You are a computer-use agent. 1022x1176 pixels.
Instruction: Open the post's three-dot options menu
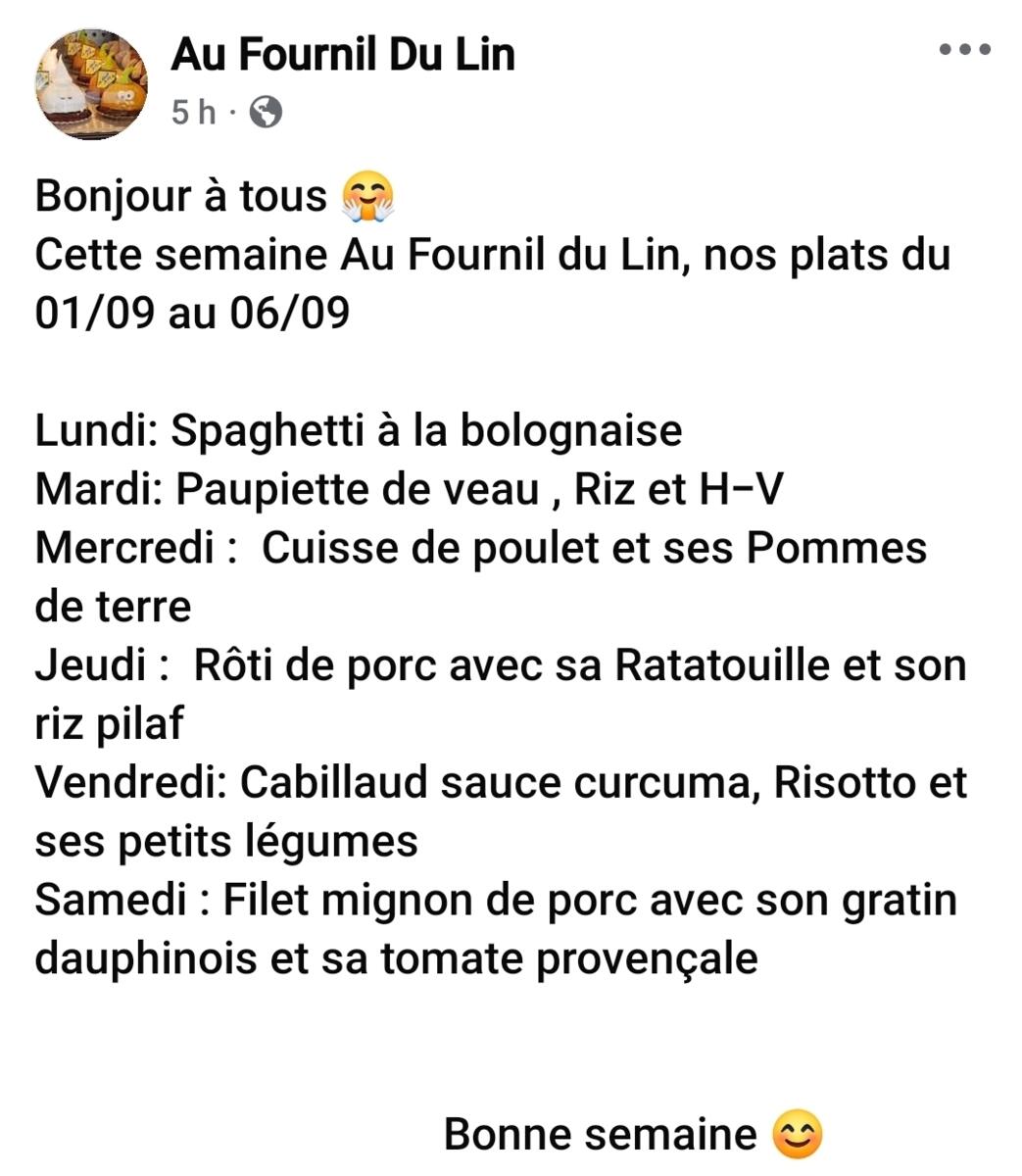[x=964, y=49]
